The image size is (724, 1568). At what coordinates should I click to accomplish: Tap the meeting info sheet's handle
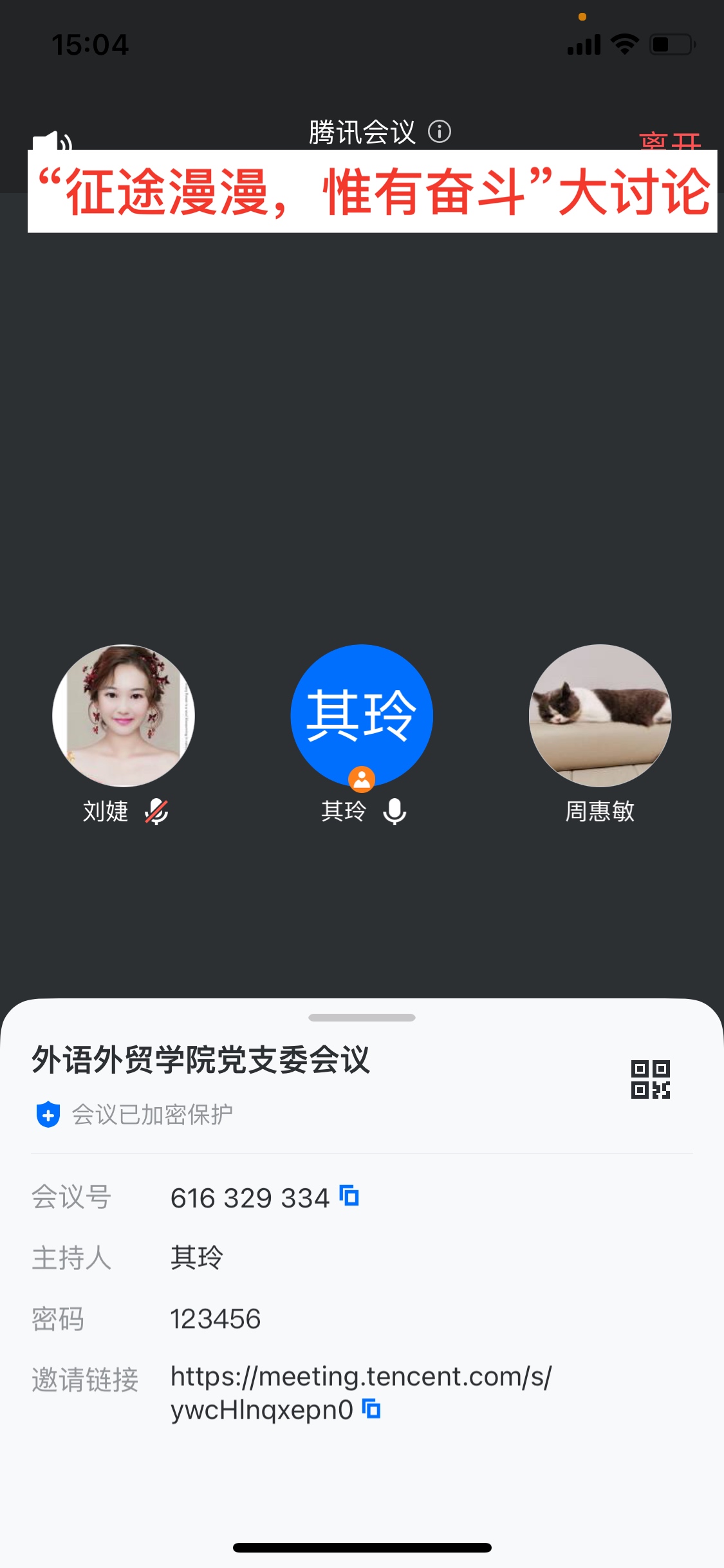362,1018
